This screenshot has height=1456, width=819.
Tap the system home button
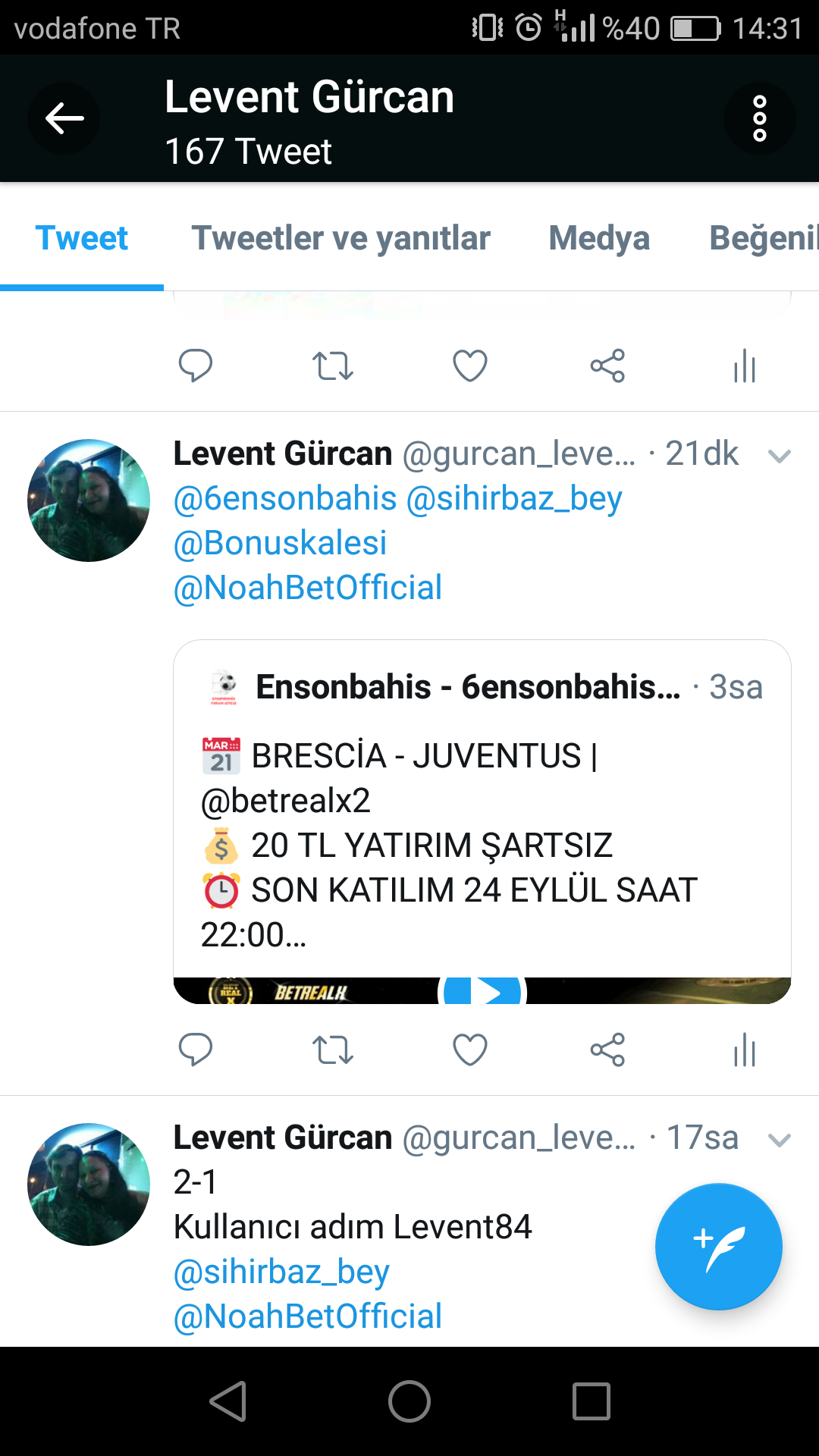(409, 1401)
